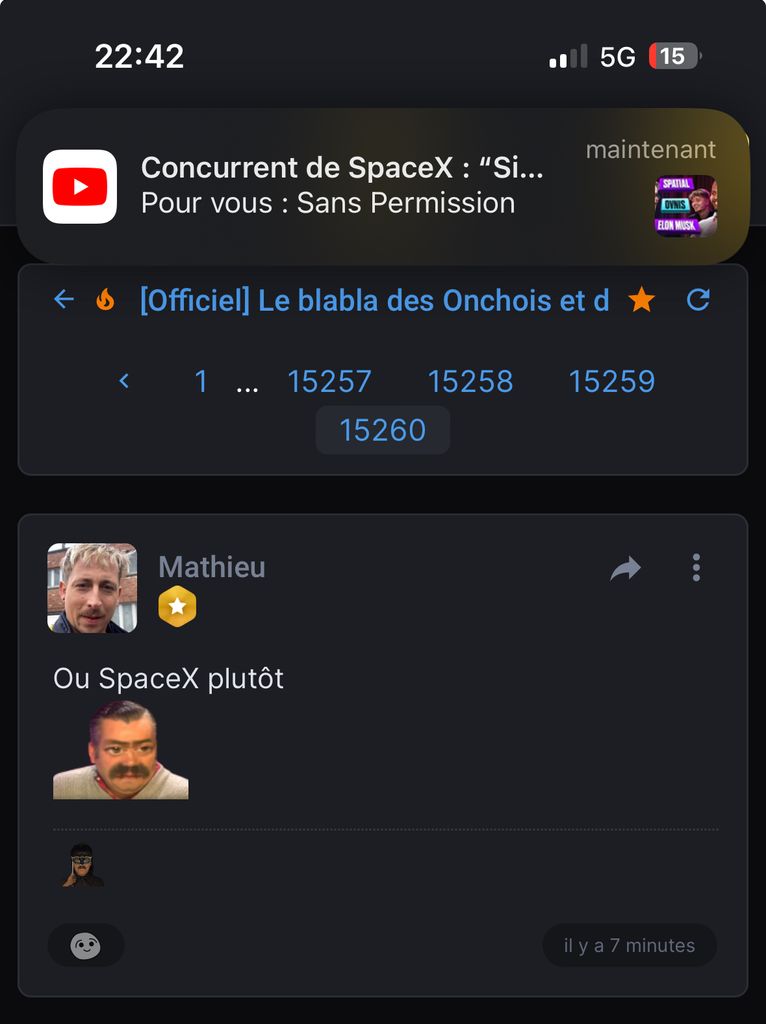766x1024 pixels.
Task: Refresh the topic page
Action: click(x=698, y=300)
